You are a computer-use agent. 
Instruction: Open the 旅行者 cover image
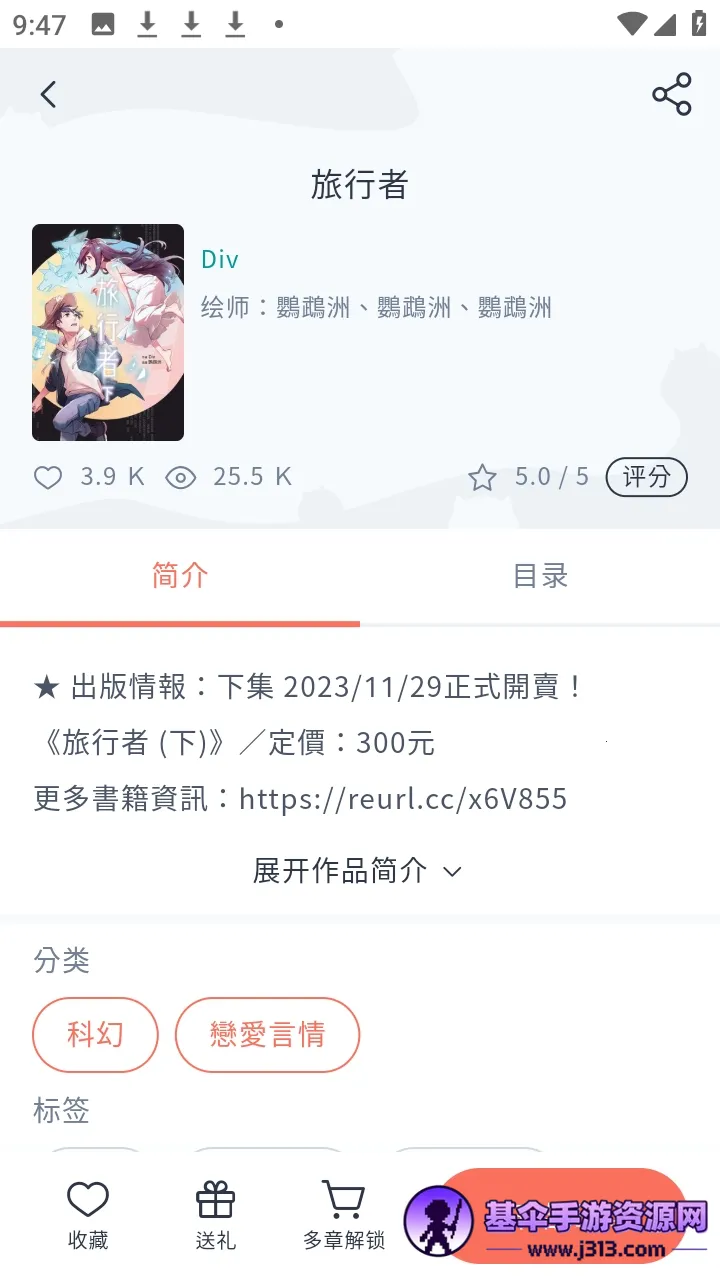point(108,332)
